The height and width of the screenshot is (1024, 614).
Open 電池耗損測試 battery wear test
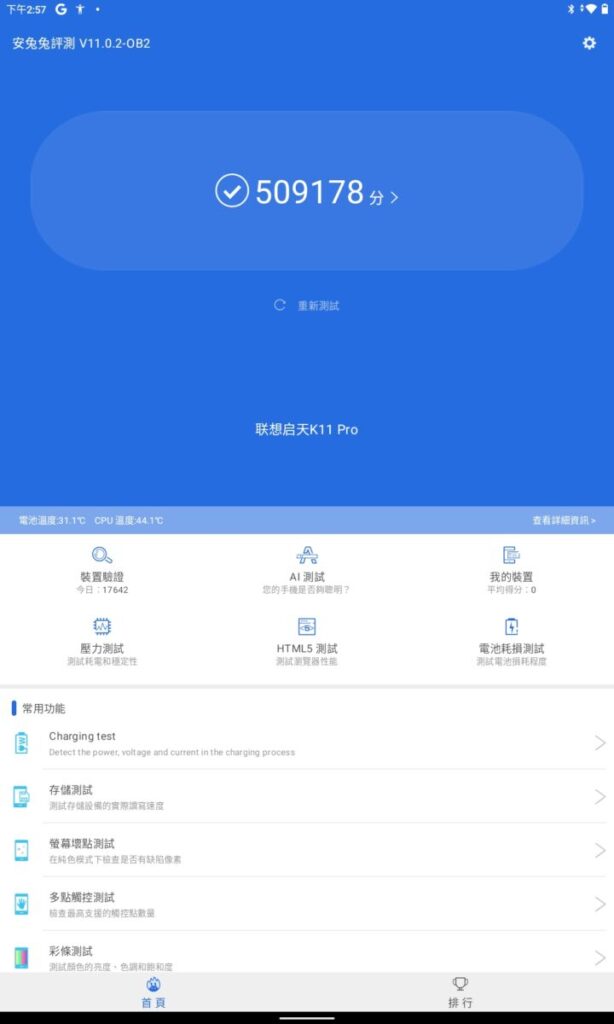pos(511,639)
